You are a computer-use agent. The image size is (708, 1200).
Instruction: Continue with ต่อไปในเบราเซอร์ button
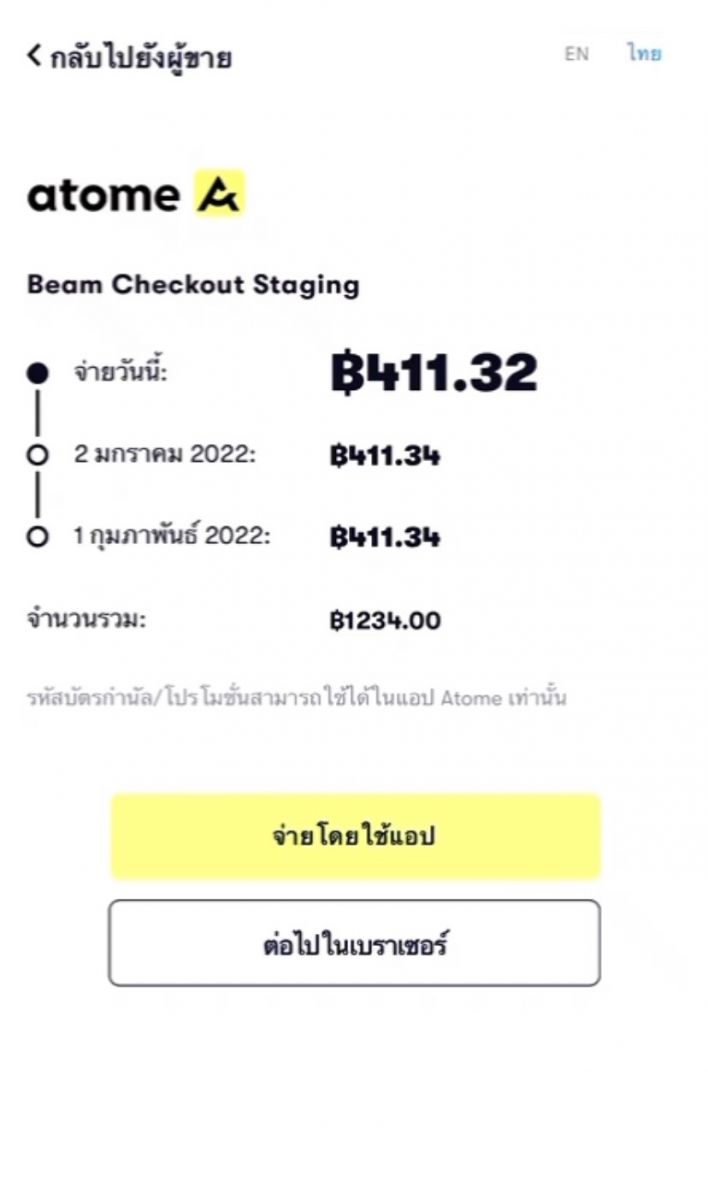[355, 943]
